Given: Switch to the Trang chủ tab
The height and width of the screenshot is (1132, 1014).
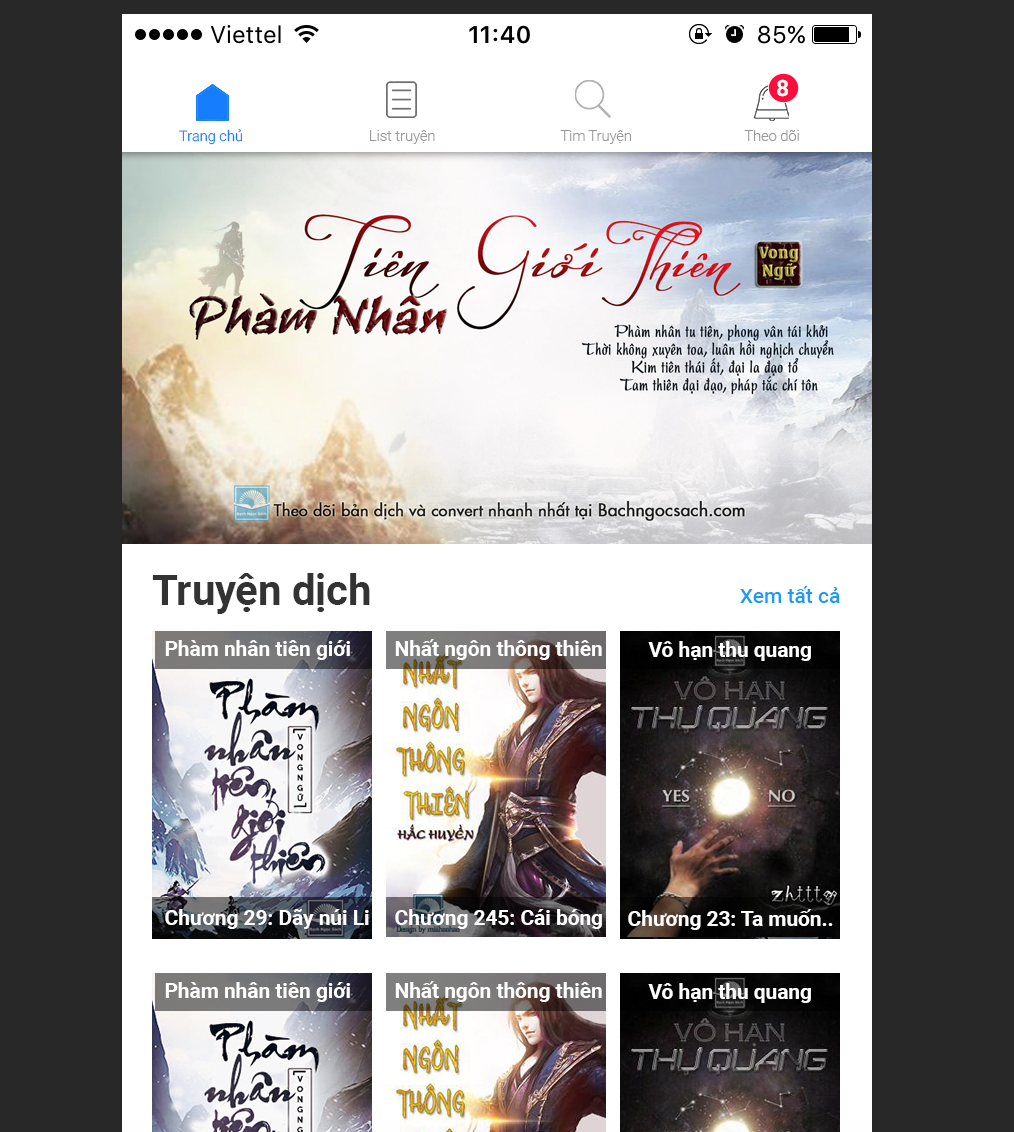Looking at the screenshot, I should [211, 113].
